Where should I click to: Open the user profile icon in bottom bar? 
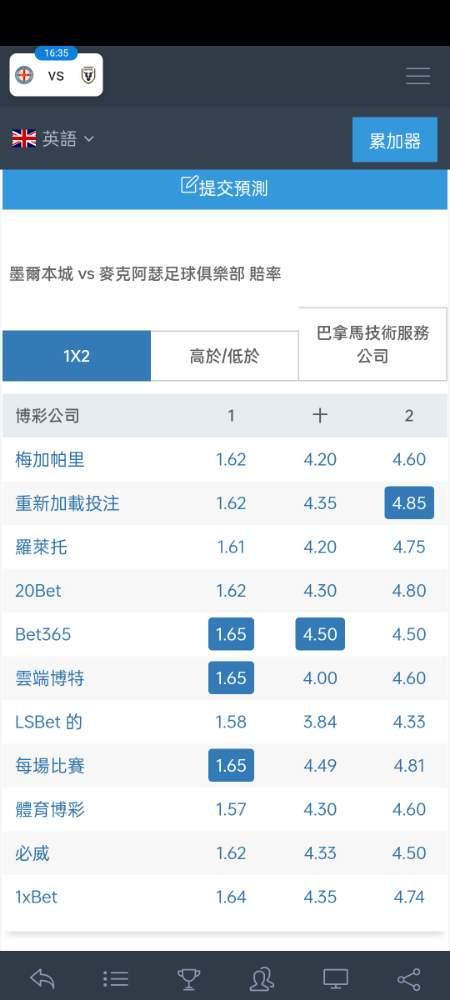tap(262, 978)
